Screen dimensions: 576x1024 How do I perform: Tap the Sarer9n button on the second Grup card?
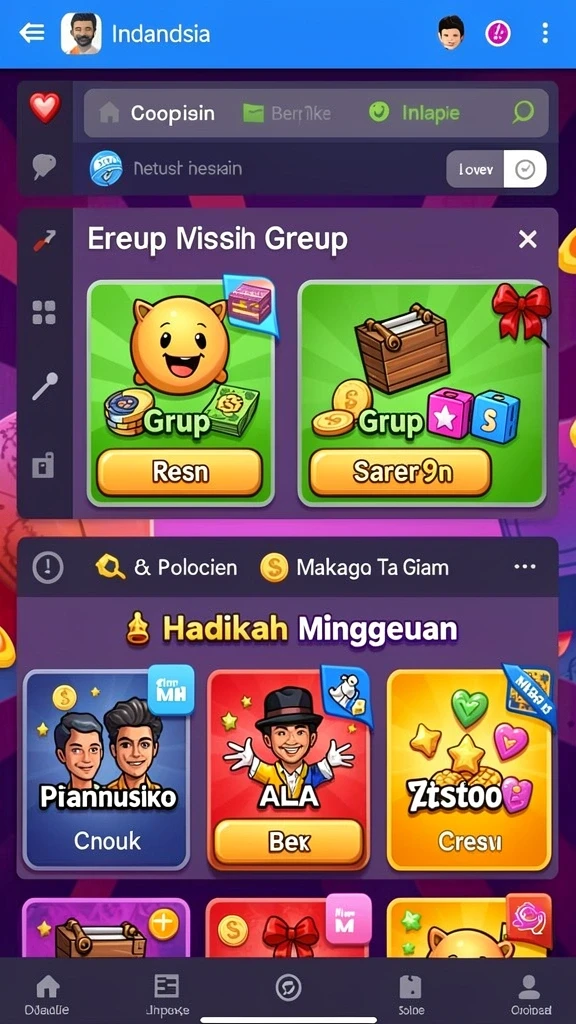tap(400, 472)
